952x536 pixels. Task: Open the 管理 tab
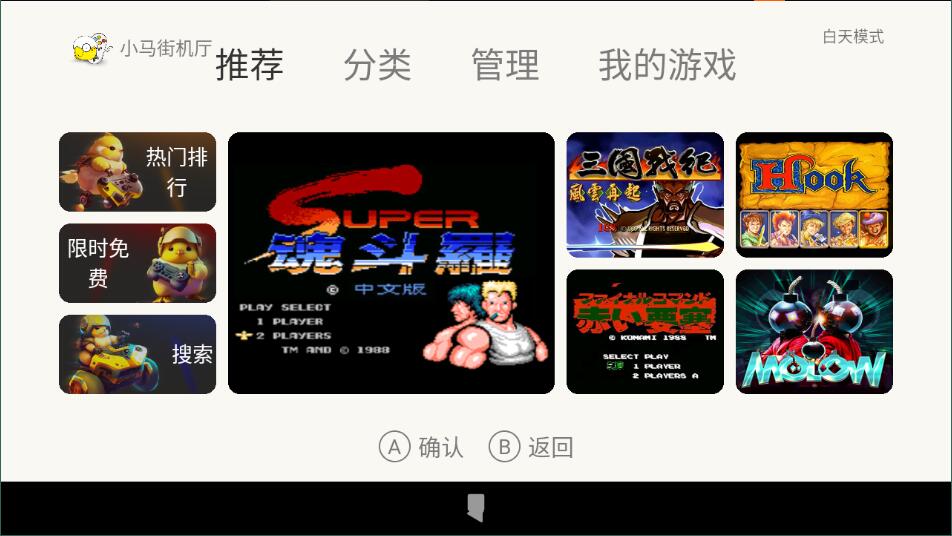pos(505,65)
